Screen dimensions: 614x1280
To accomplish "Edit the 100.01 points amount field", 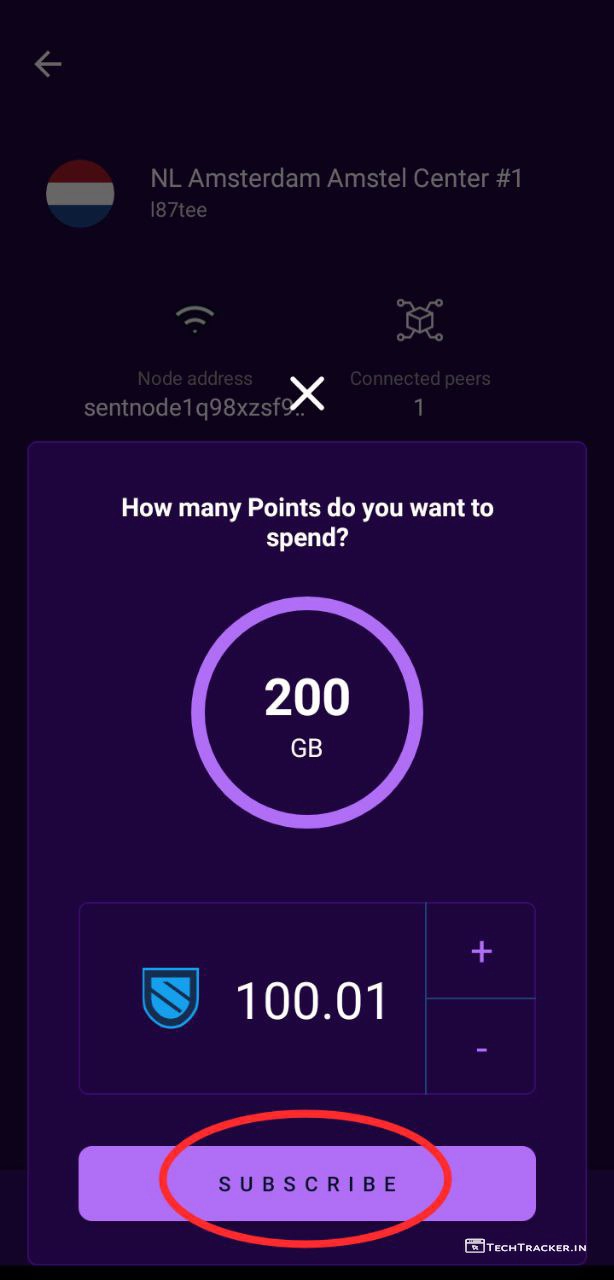I will [311, 1001].
